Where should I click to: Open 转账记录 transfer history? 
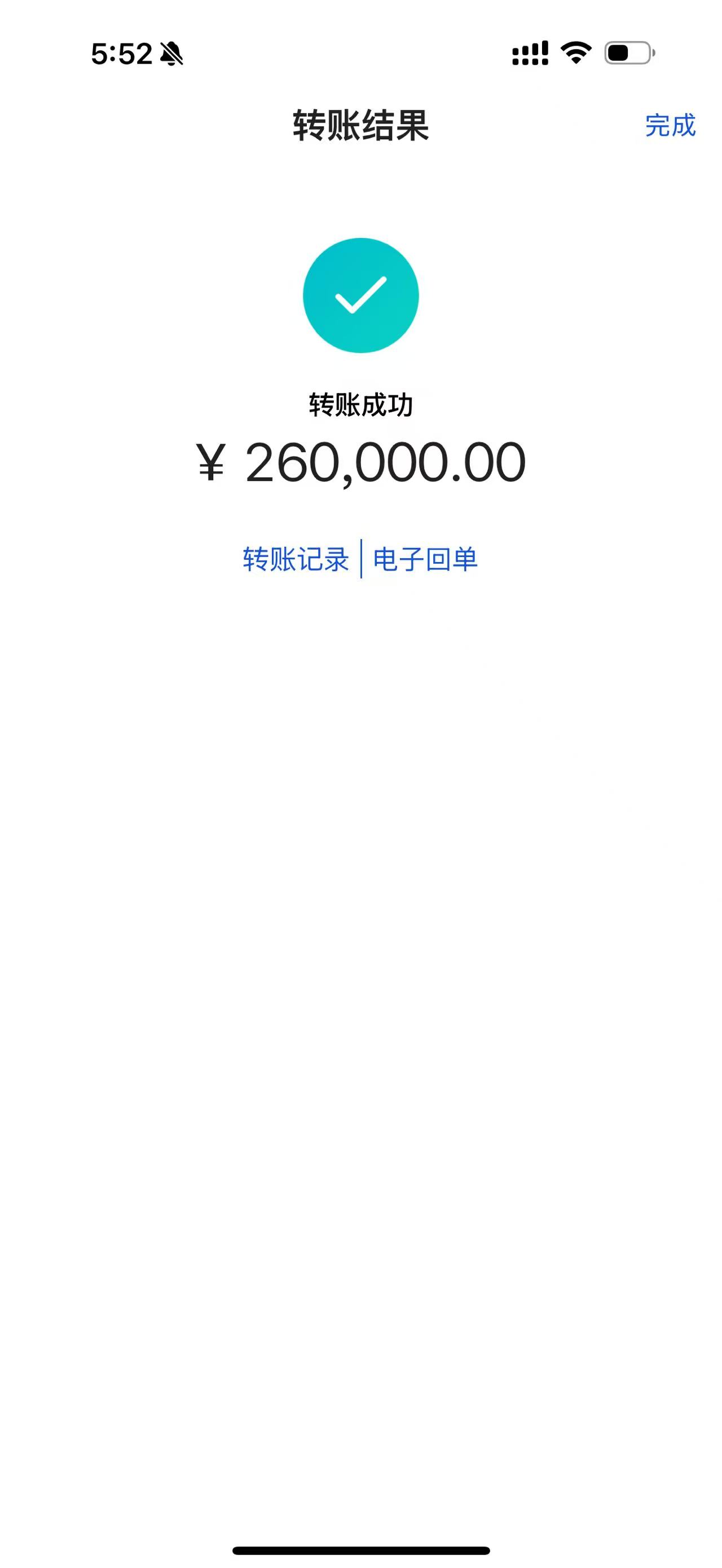point(296,559)
